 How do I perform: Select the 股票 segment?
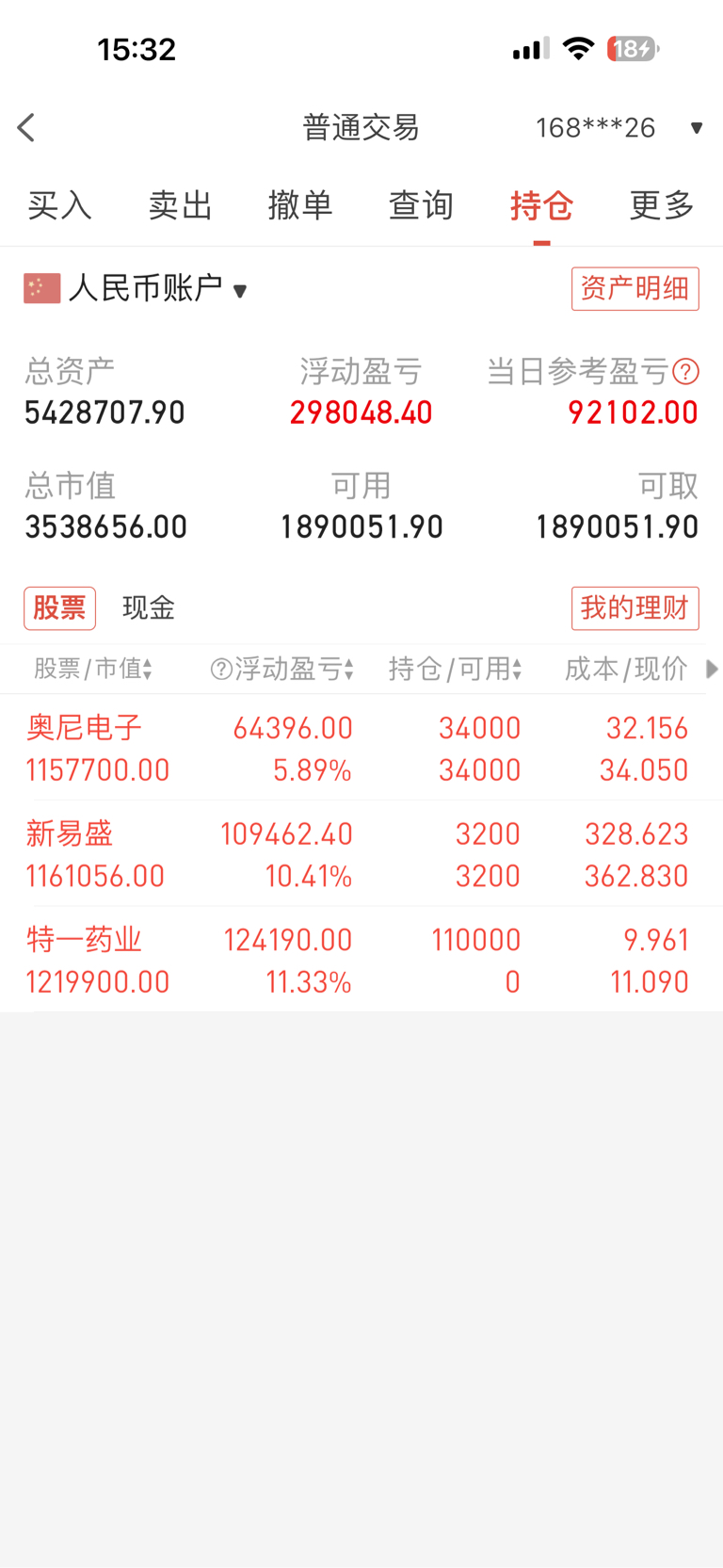point(59,608)
